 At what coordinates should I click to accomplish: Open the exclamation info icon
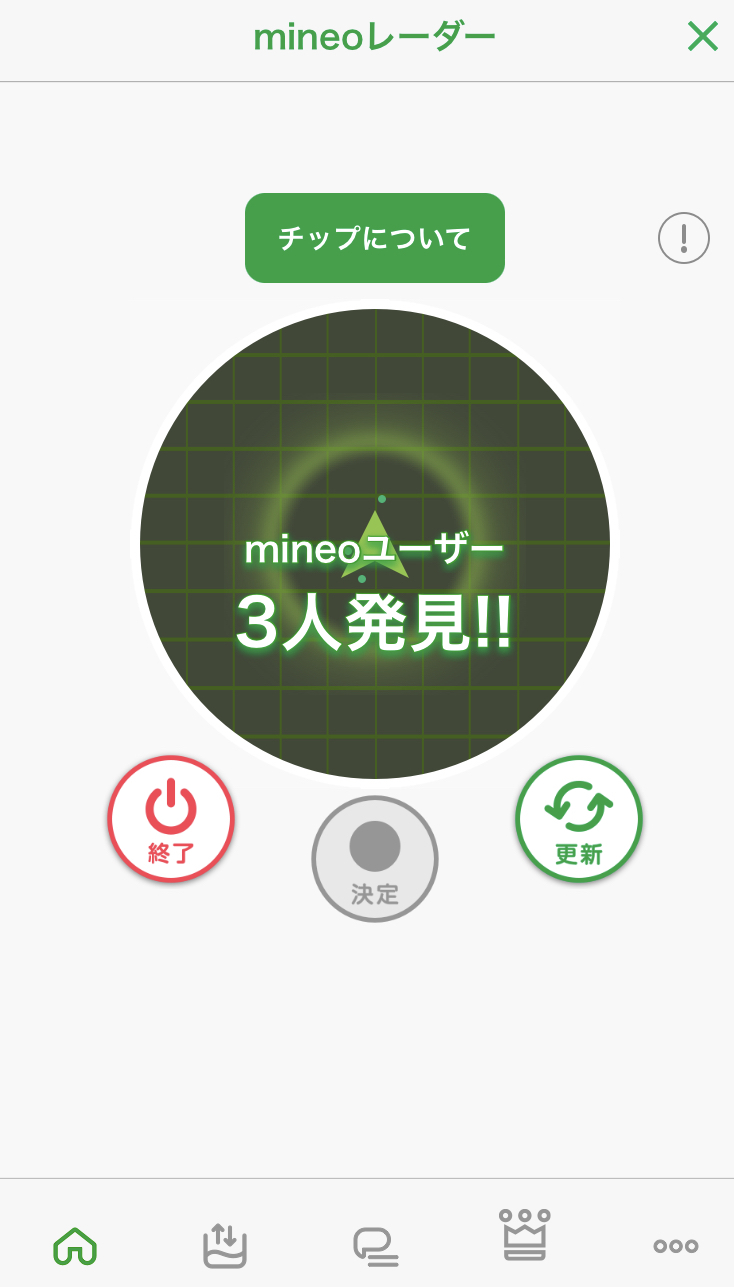point(684,238)
